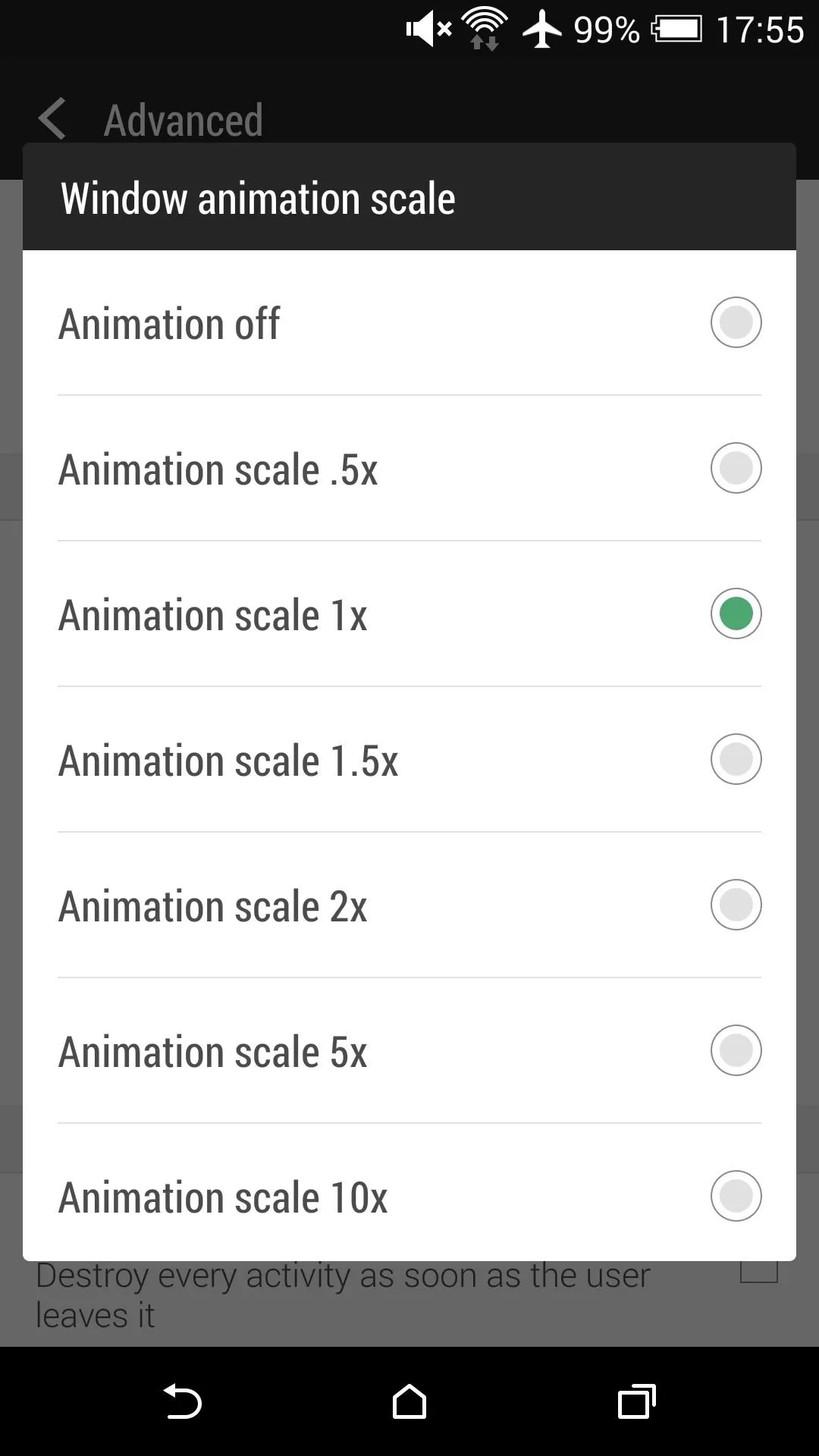Tap the system back button
The height and width of the screenshot is (1456, 819).
point(182,1401)
